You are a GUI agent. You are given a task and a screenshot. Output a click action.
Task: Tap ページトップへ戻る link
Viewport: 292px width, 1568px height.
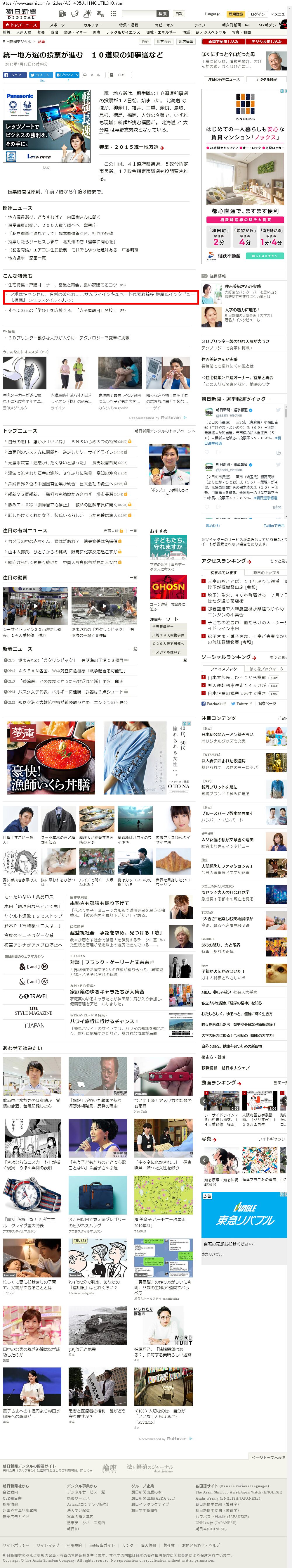[x=268, y=1458]
